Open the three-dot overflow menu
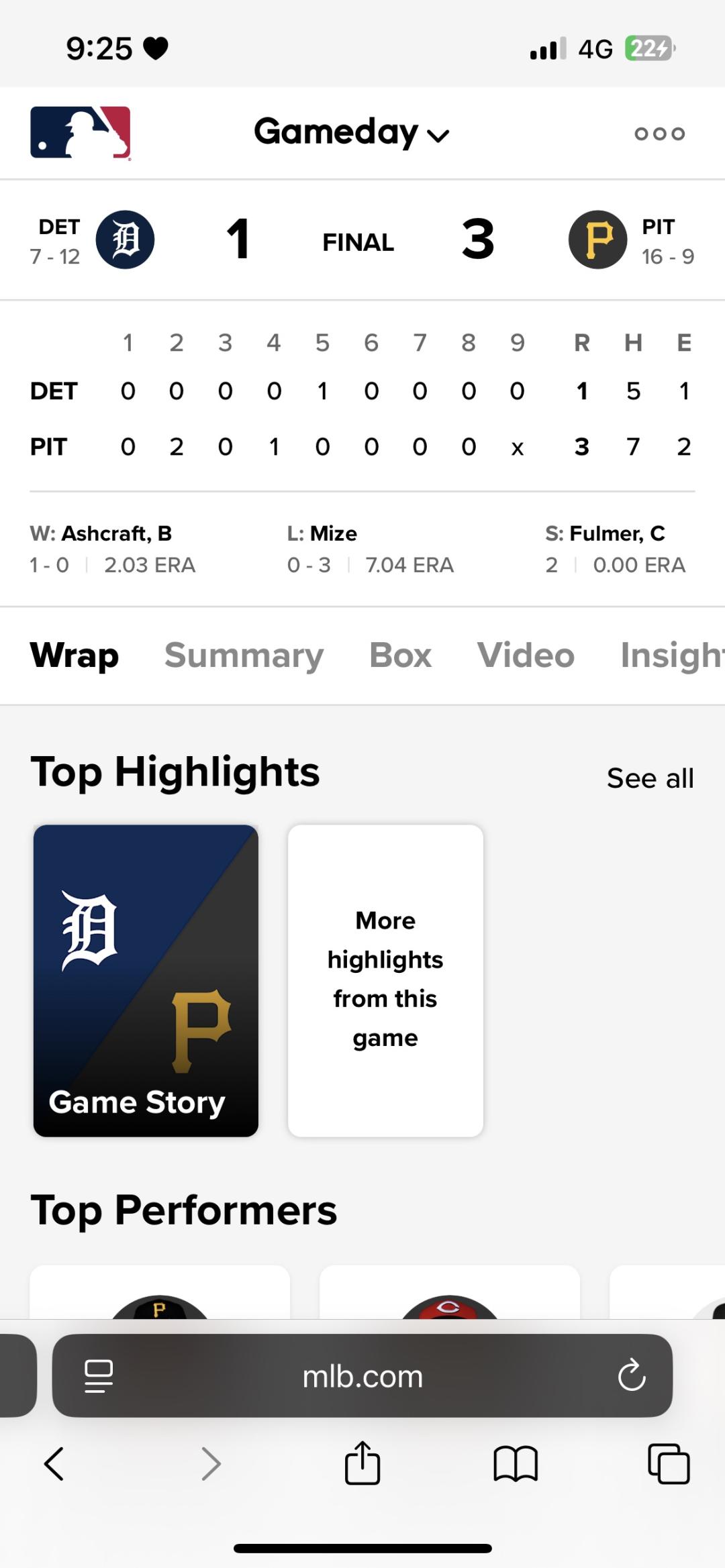The width and height of the screenshot is (725, 1568). (x=659, y=134)
